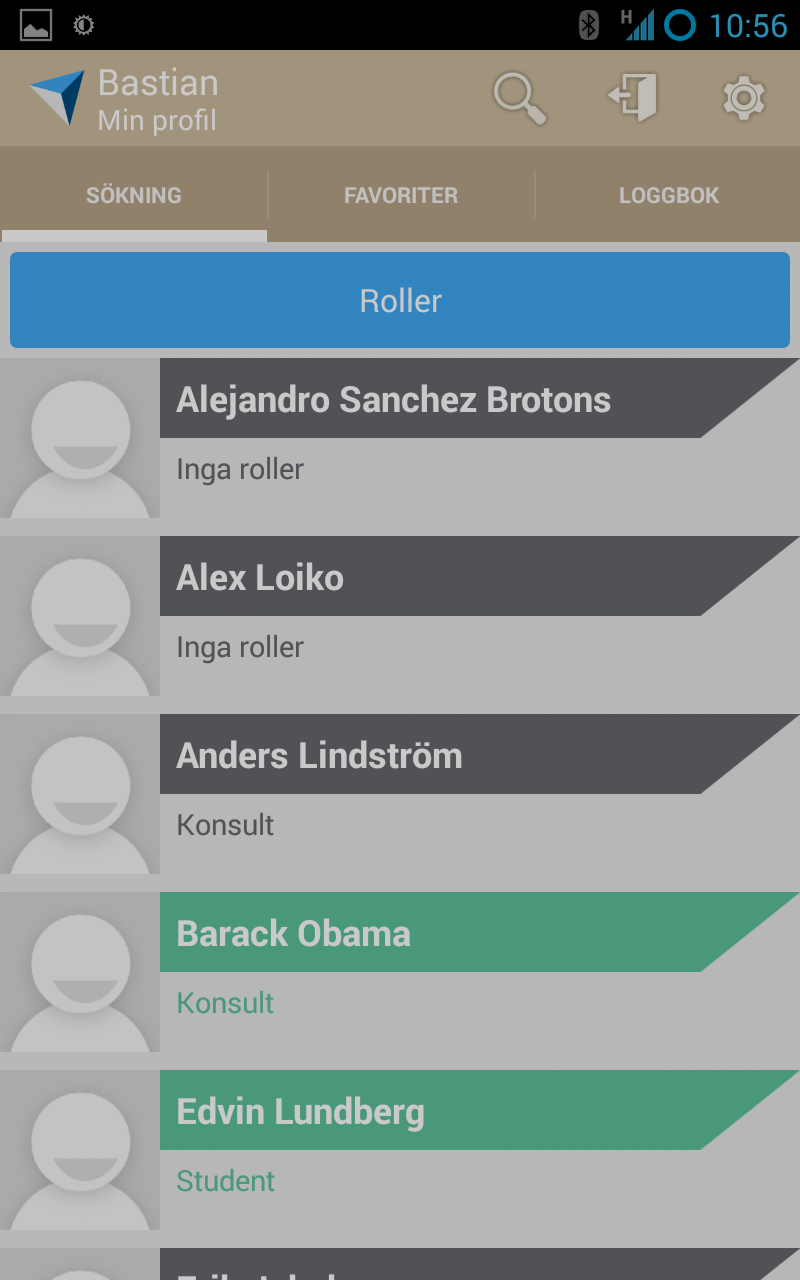The width and height of the screenshot is (800, 1280).
Task: Select the Sökning tab
Action: (134, 195)
